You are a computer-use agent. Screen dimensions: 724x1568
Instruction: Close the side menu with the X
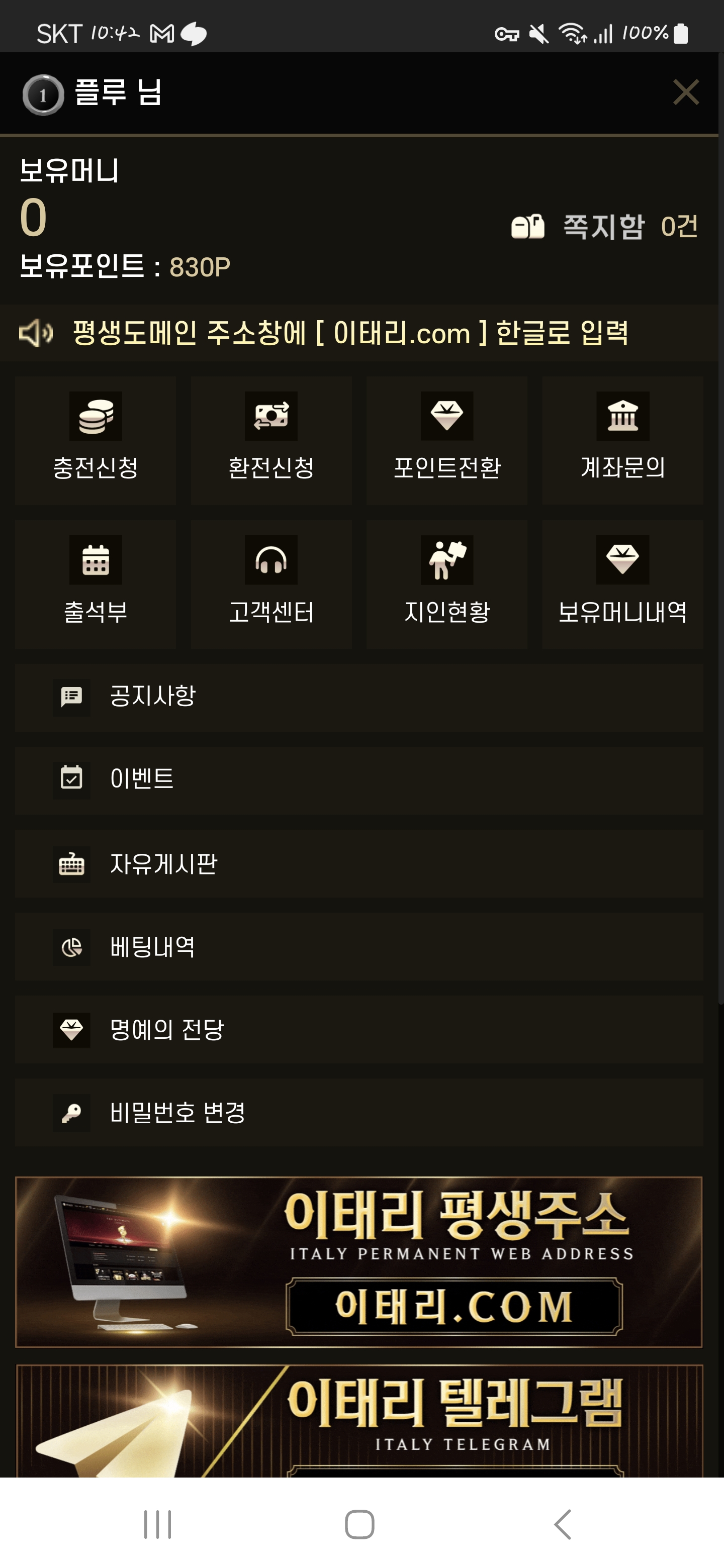pyautogui.click(x=686, y=92)
